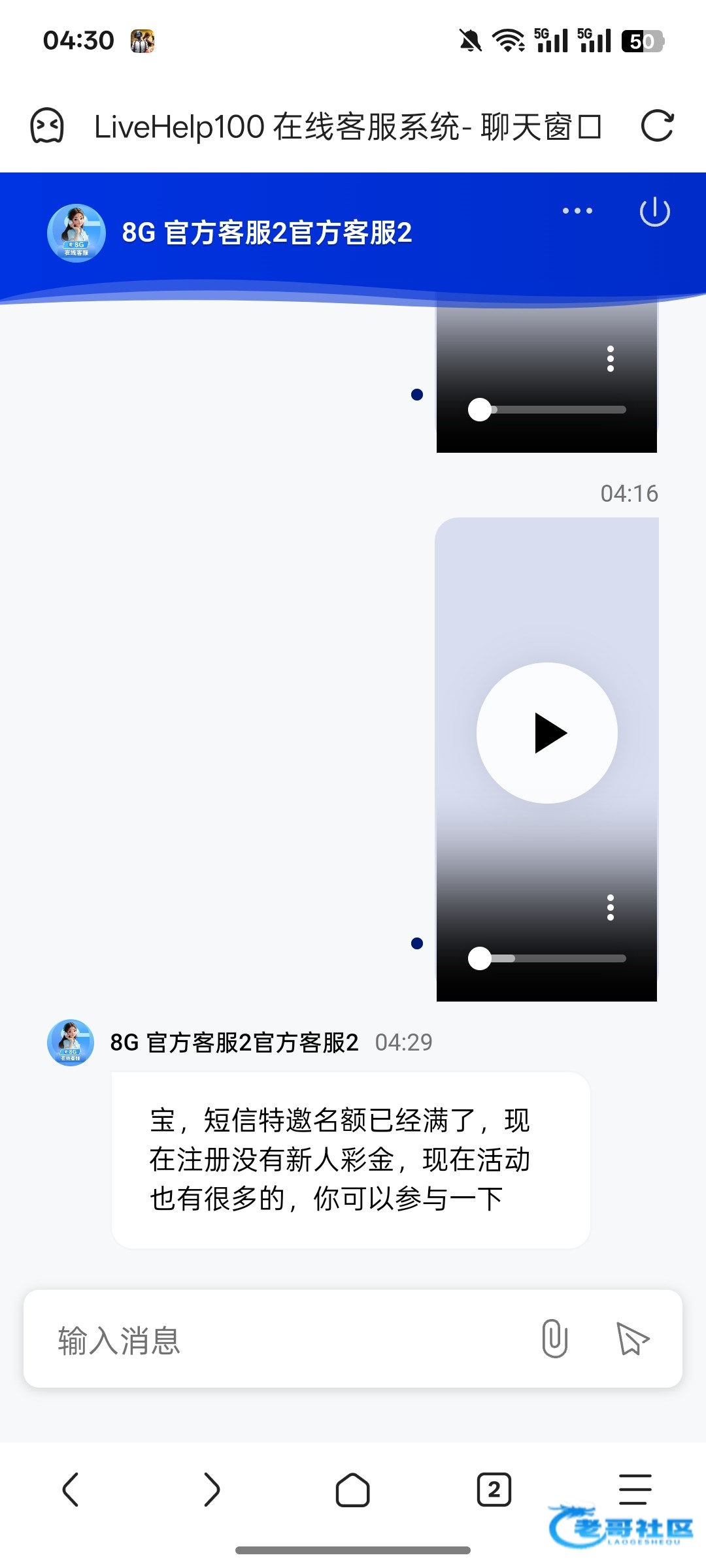Open the browser home page
Viewport: 706px width, 1568px height.
353,1490
